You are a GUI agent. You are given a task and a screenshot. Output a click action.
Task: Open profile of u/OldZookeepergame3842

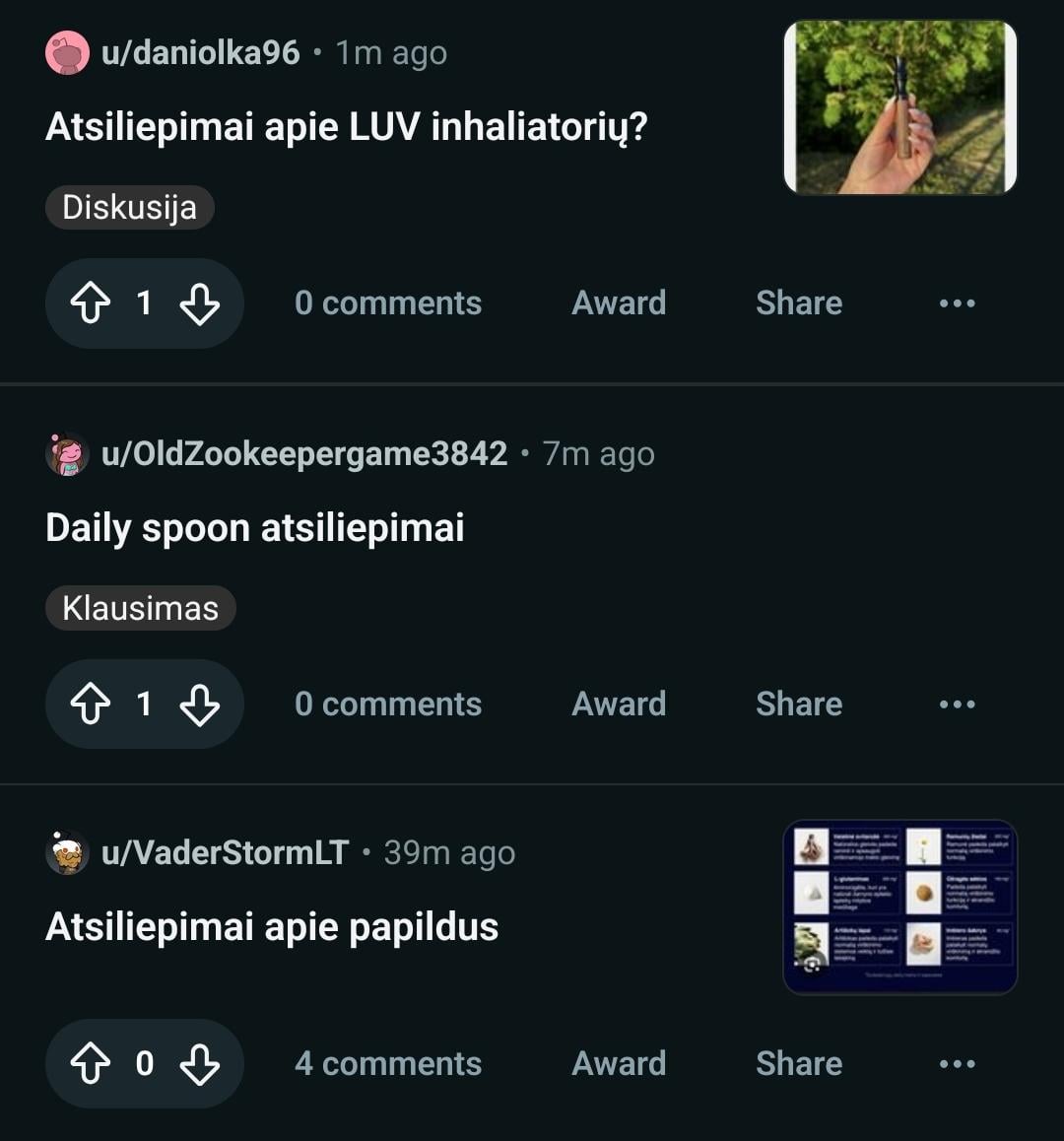pyautogui.click(x=303, y=453)
